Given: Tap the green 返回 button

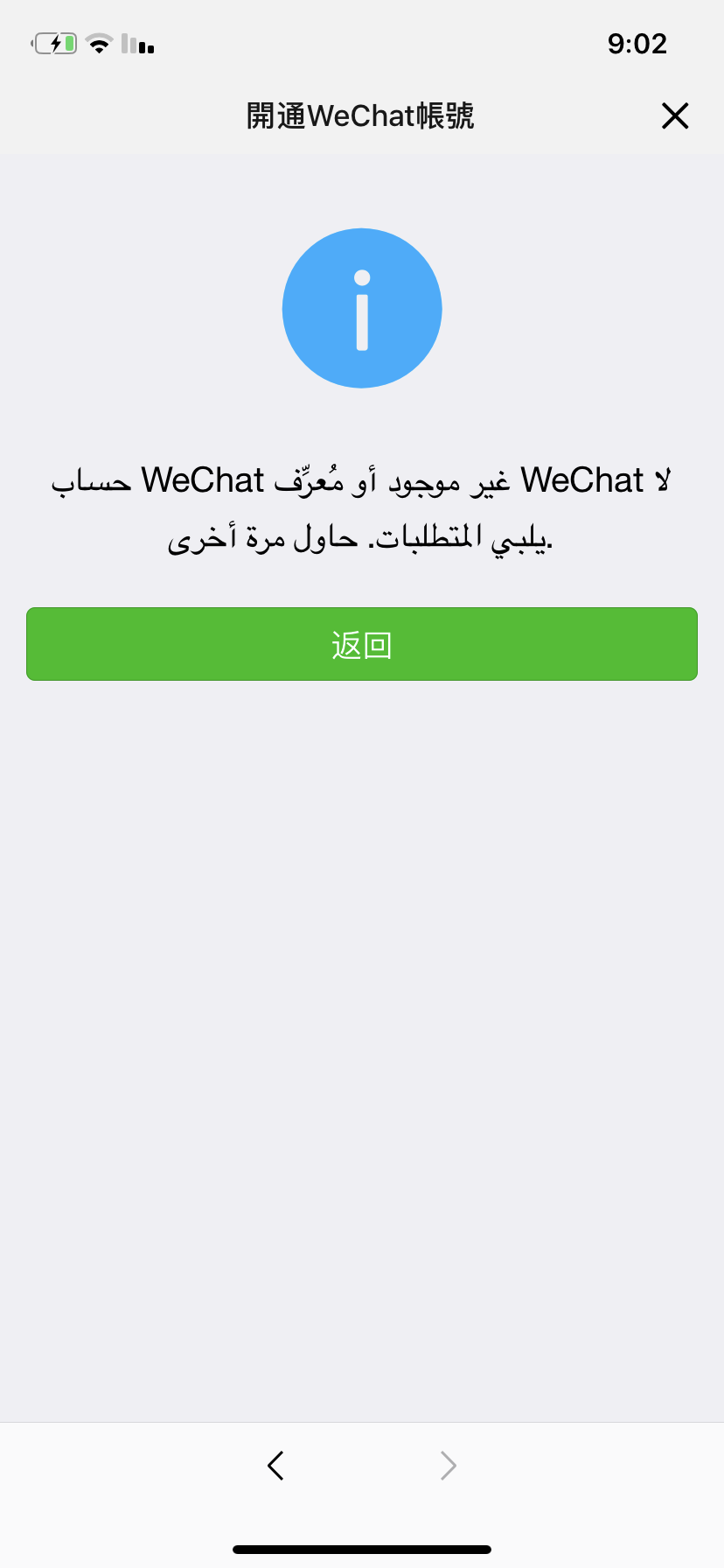Looking at the screenshot, I should [362, 644].
